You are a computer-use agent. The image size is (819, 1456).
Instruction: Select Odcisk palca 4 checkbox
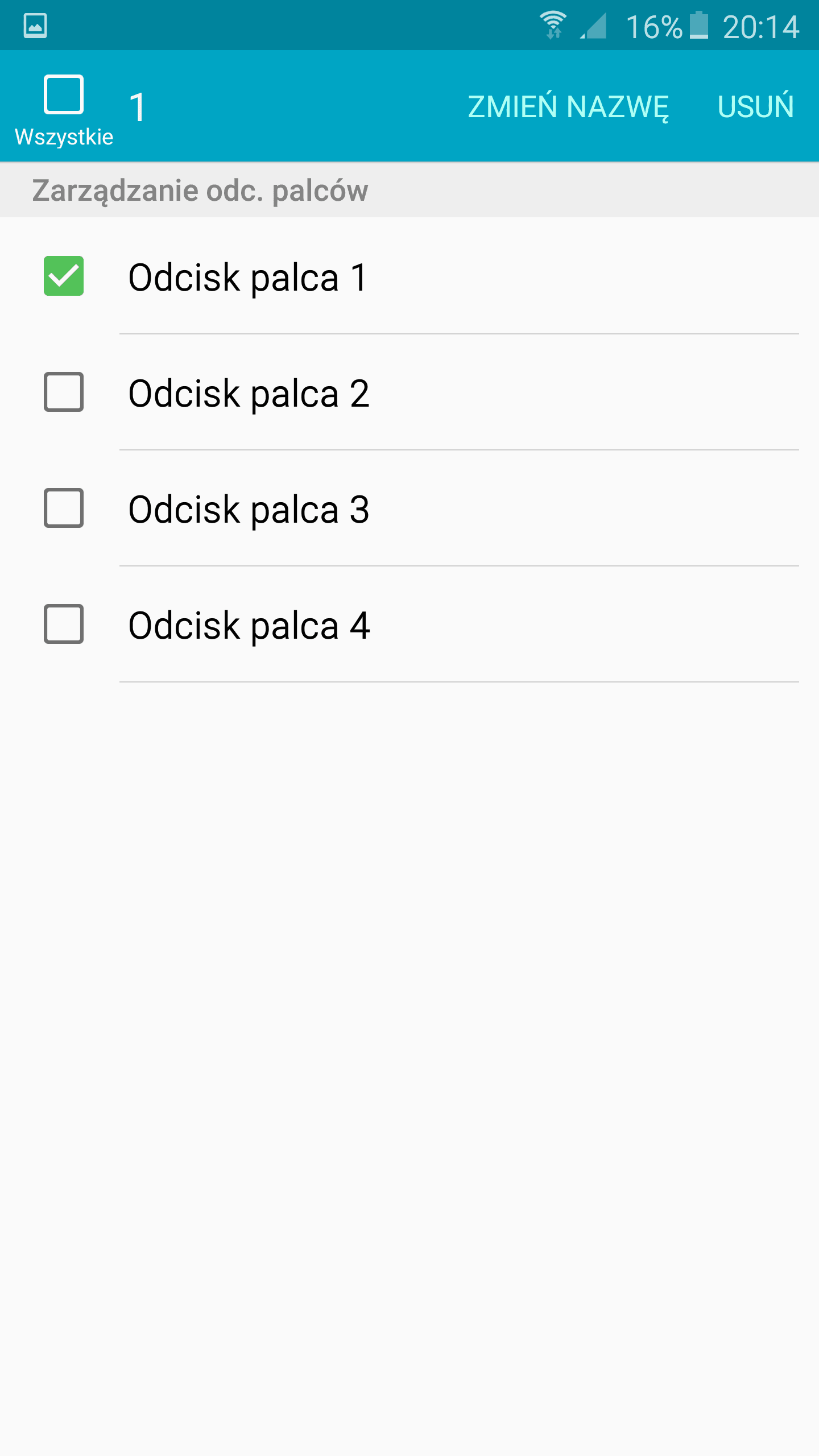tap(64, 624)
